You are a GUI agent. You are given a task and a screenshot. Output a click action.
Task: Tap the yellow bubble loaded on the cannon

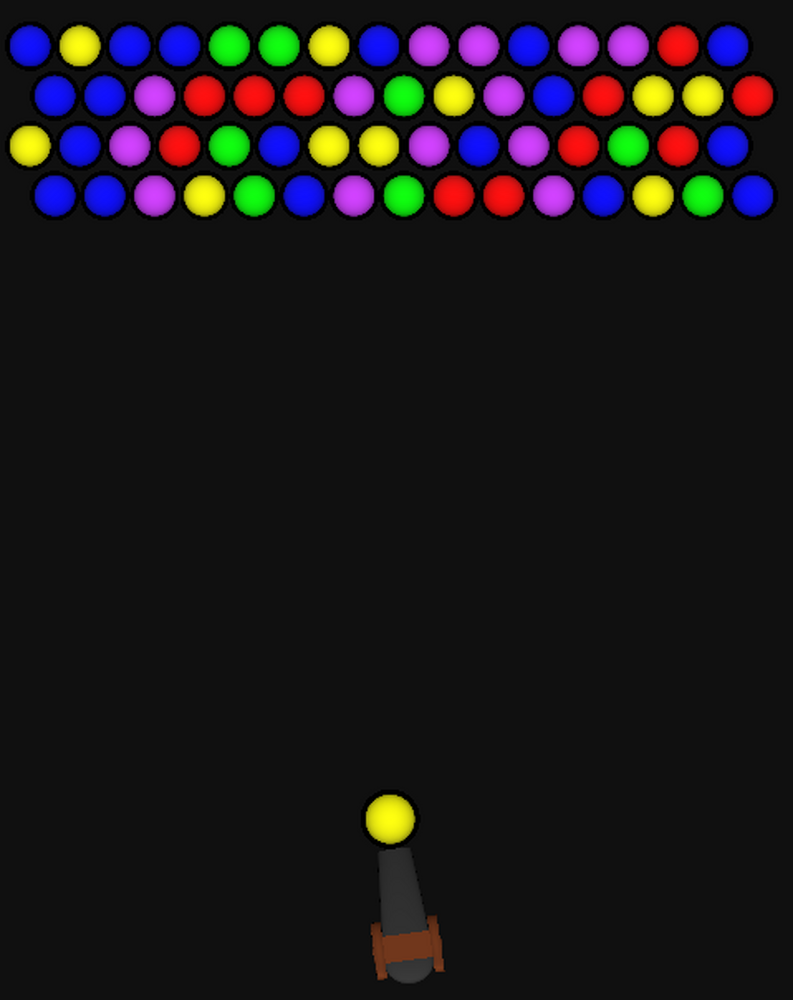[x=390, y=819]
